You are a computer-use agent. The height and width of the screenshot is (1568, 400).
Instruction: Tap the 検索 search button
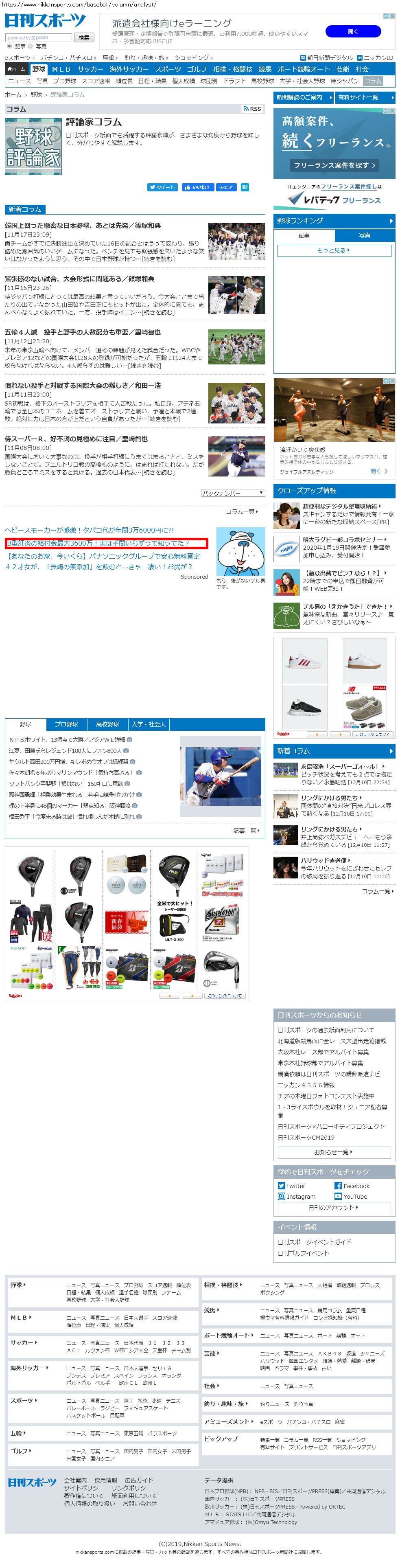coord(84,38)
